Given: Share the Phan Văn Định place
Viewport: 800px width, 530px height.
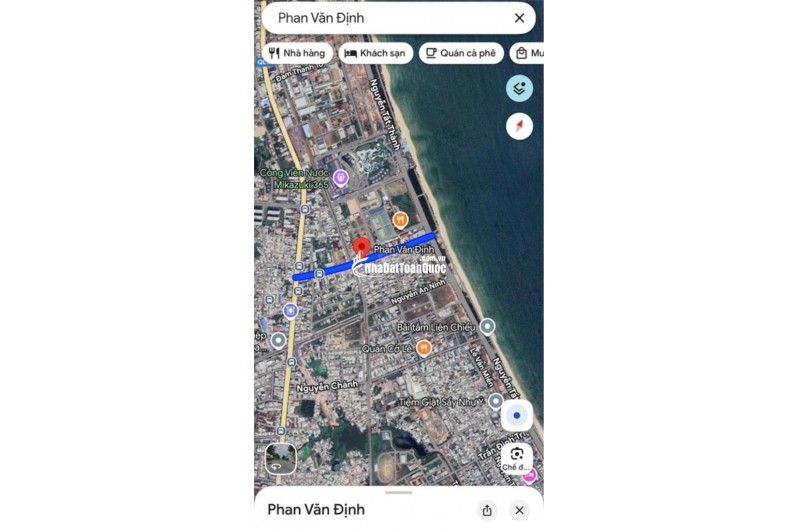Looking at the screenshot, I should [487, 510].
